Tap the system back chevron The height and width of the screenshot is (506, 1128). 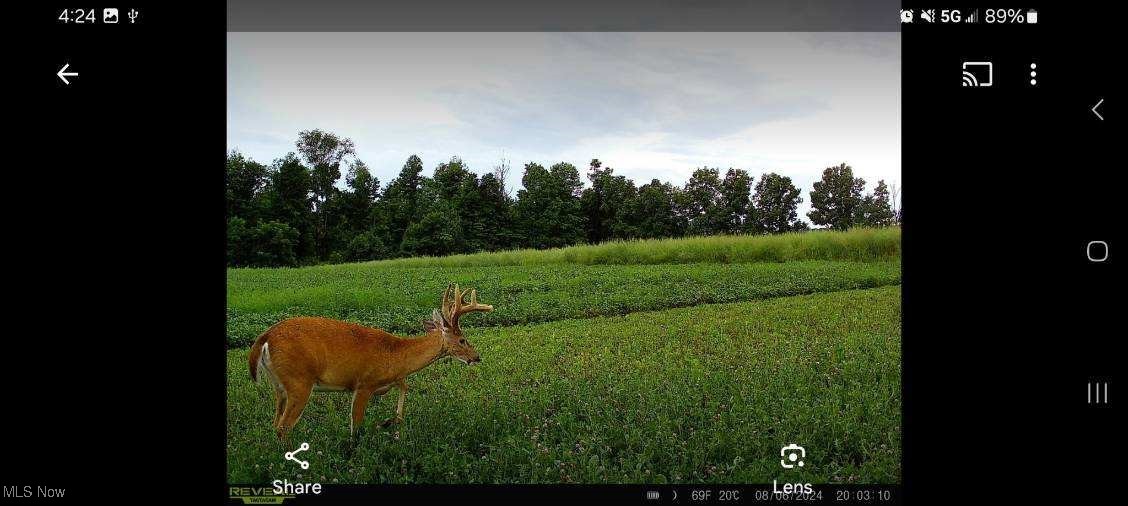[x=1097, y=110]
